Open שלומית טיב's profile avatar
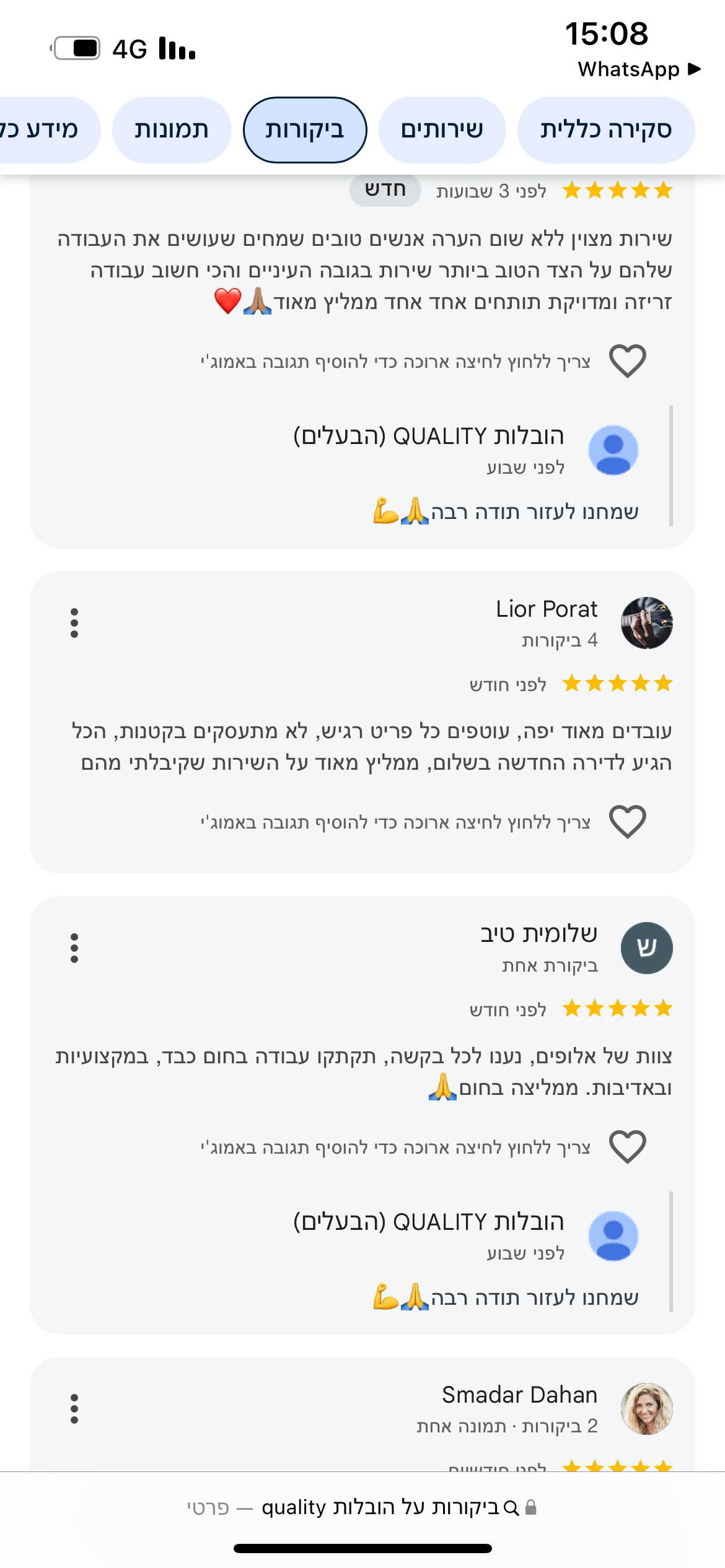725x1568 pixels. coord(647,948)
